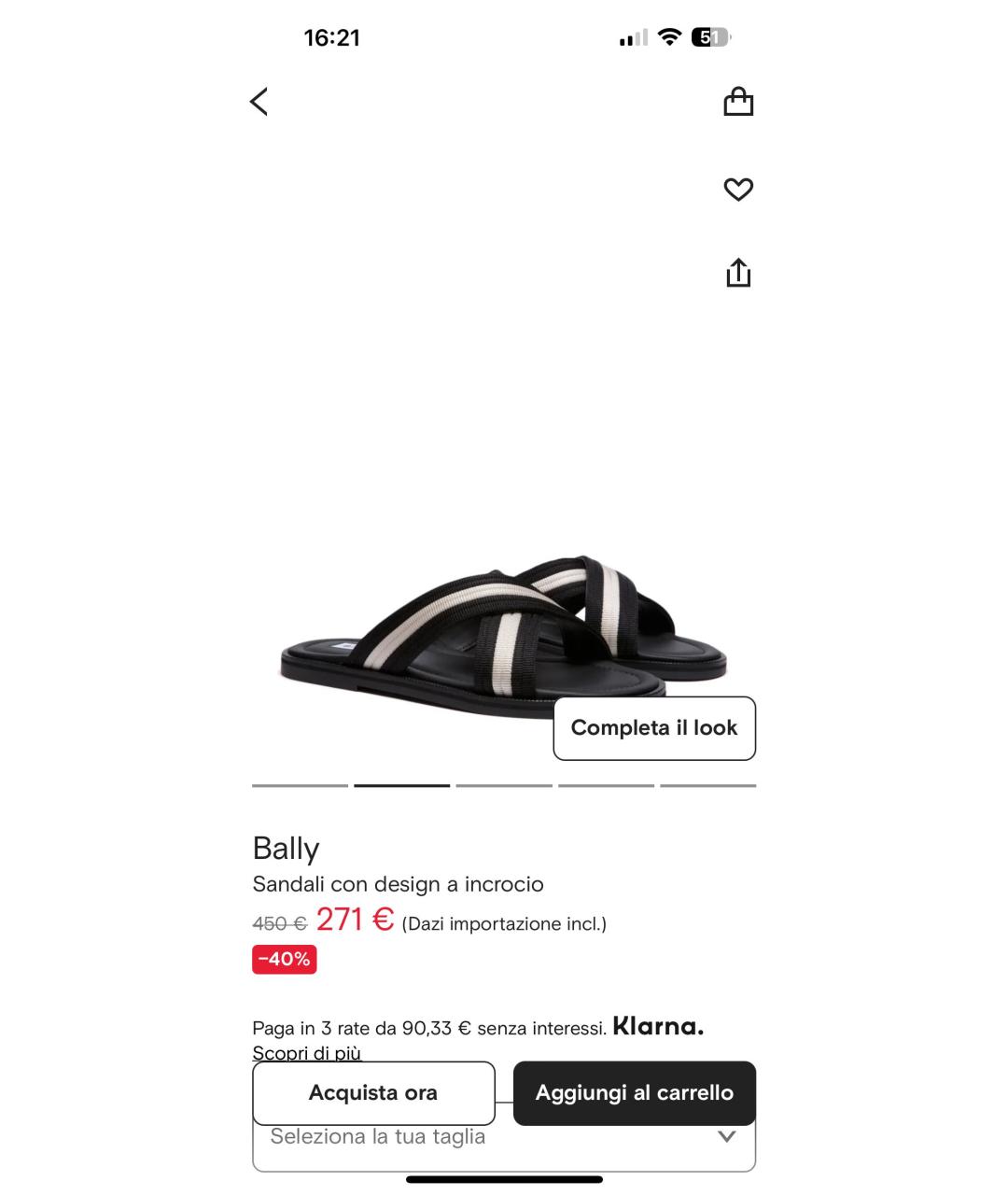This screenshot has height=1195, width=1008.
Task: Add sandals to wishlist with heart icon
Action: click(738, 190)
